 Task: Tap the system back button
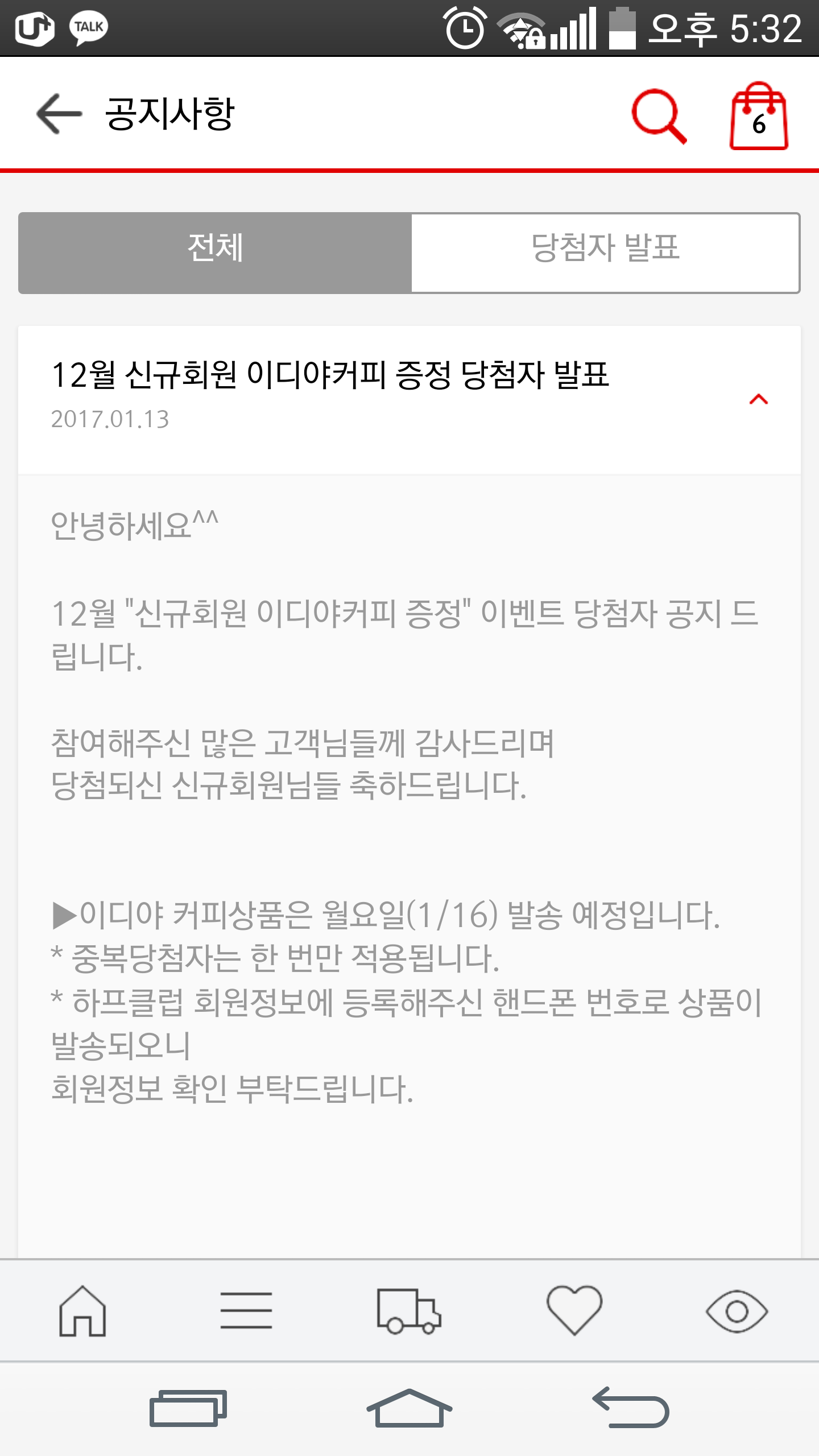(x=631, y=1409)
